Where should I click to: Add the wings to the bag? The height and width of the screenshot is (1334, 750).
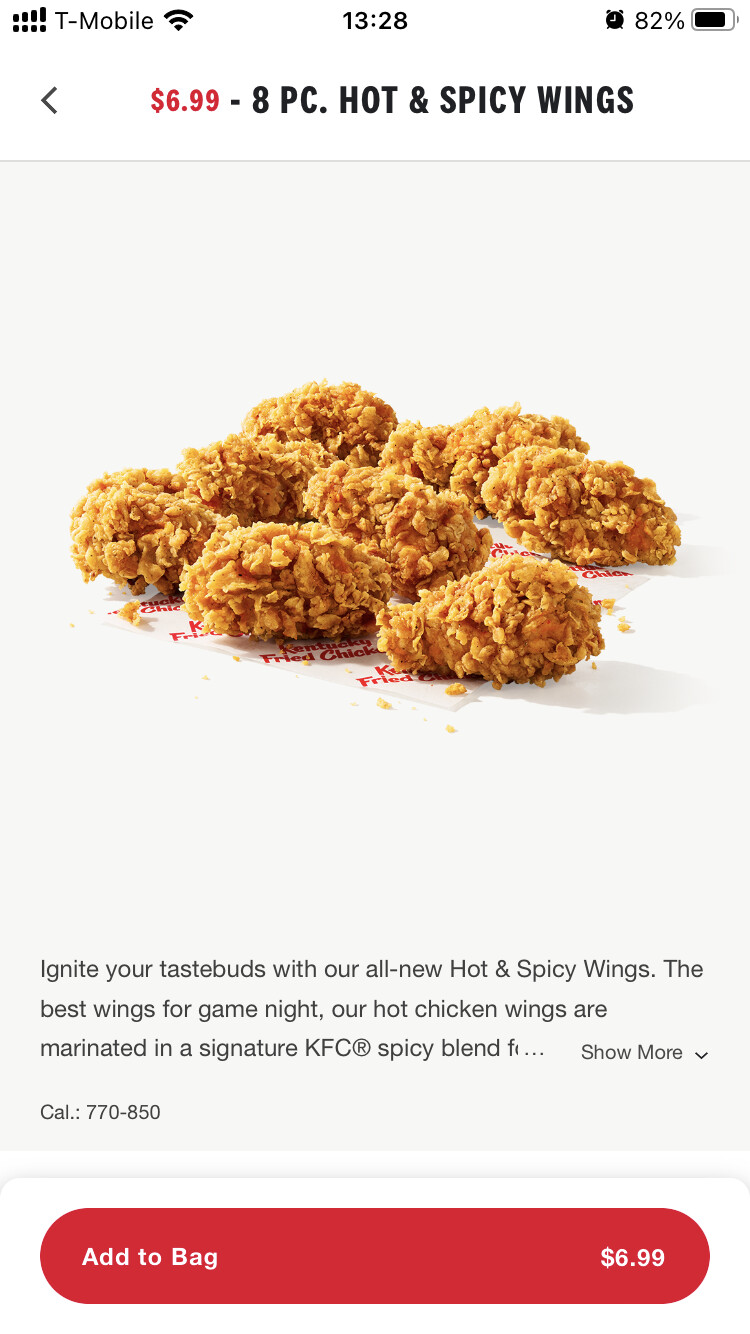coord(374,1256)
